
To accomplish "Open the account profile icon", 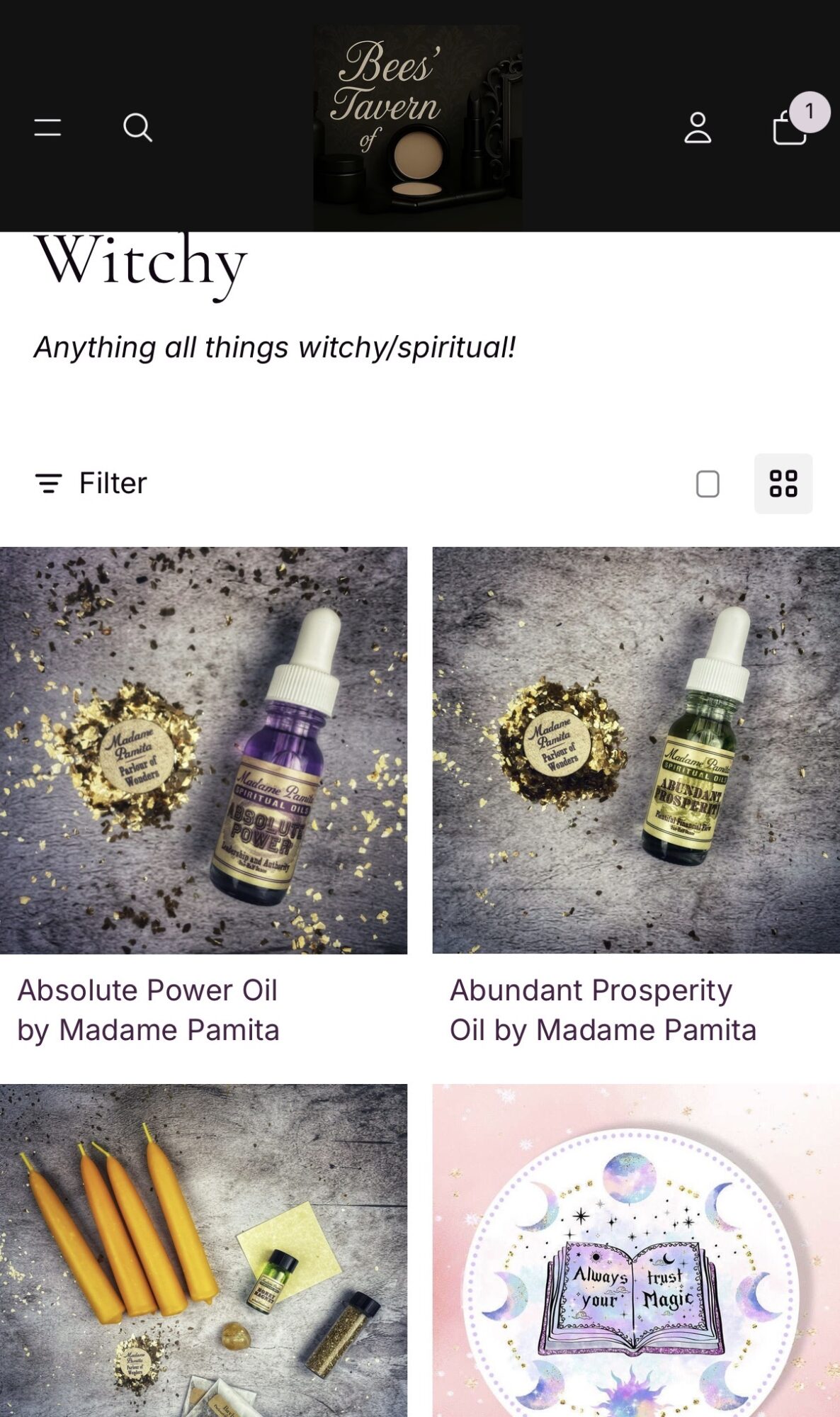I will (x=698, y=128).
